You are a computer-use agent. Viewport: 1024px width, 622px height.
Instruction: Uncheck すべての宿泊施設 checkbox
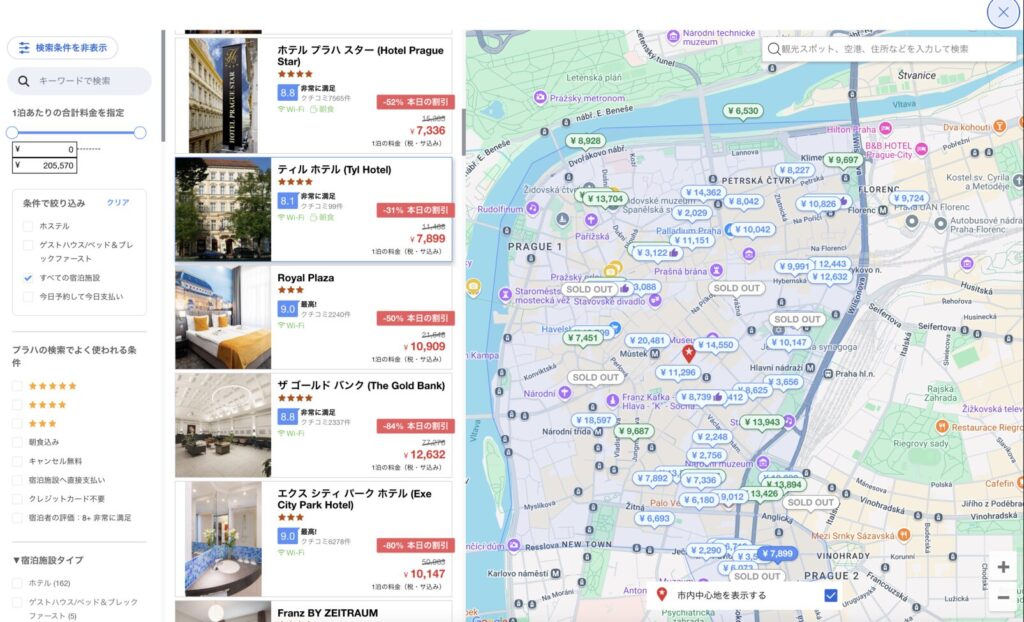click(x=28, y=277)
